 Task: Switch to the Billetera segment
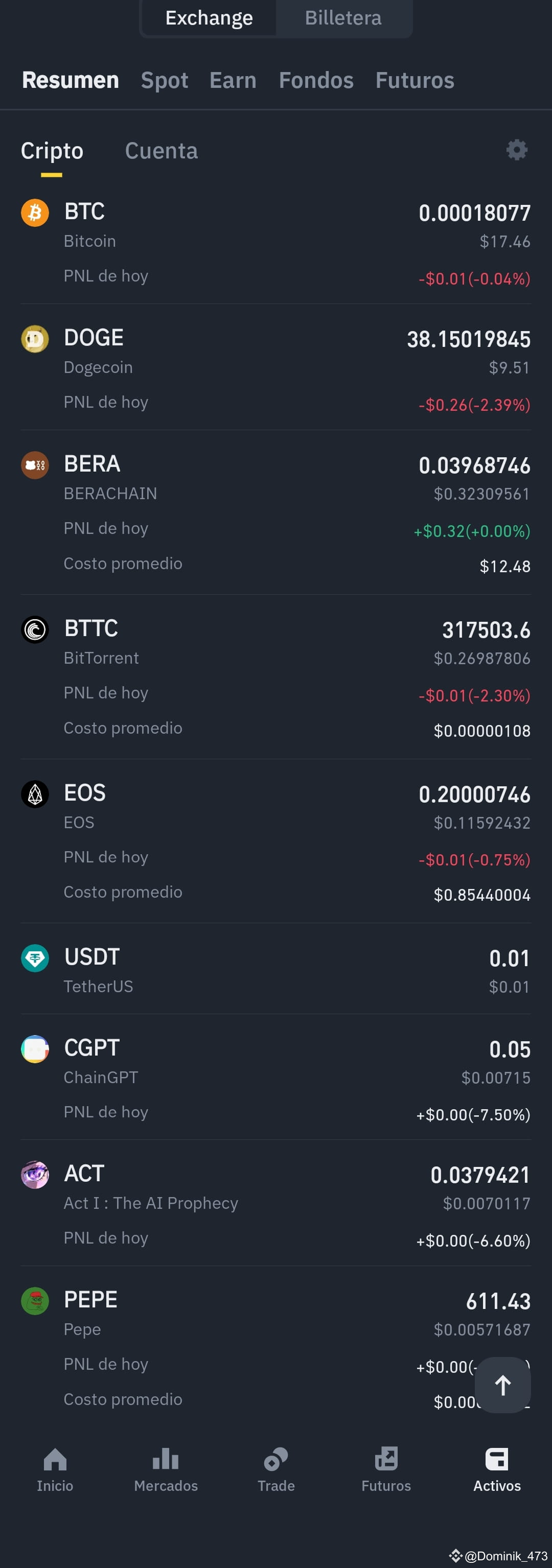tap(343, 18)
